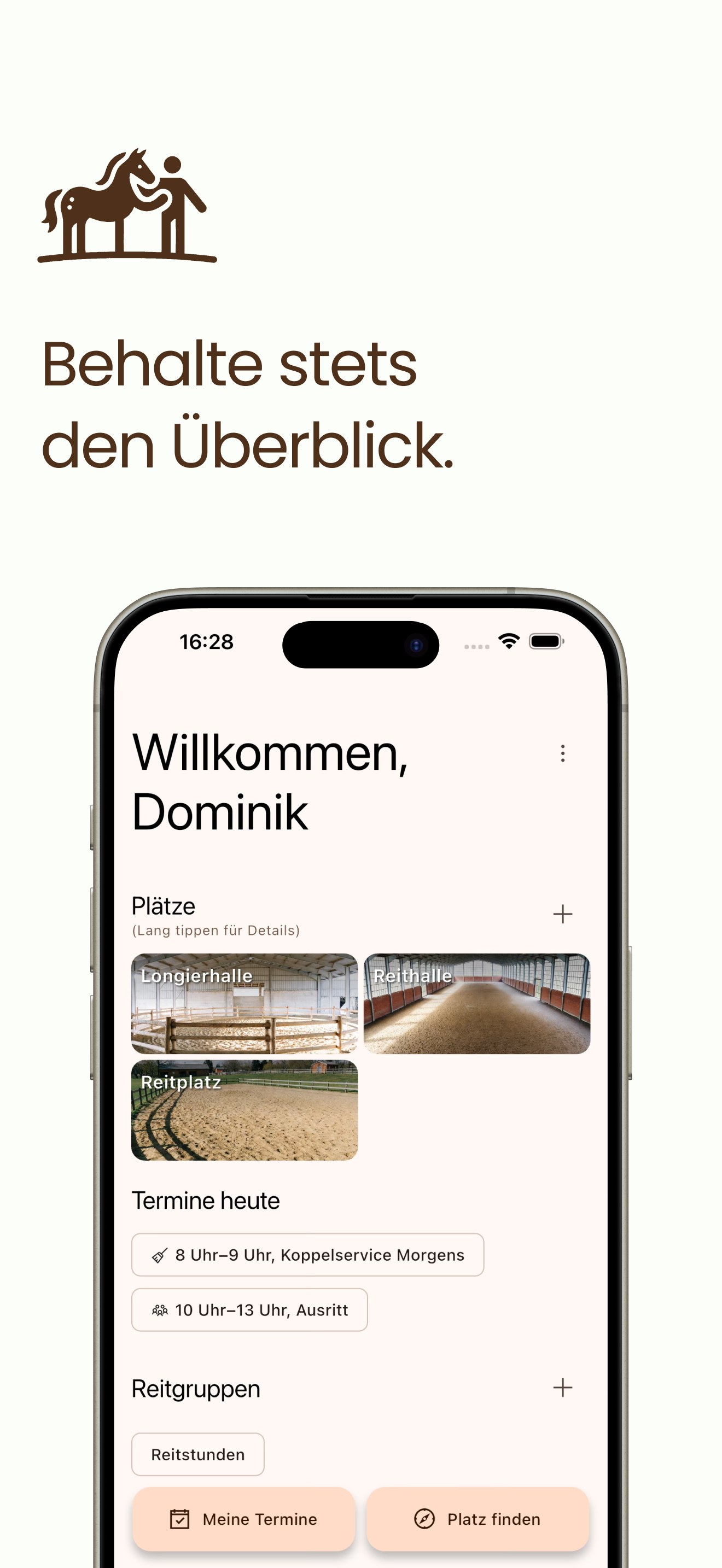Tap the 16:28 clock in the status bar
722x1568 pixels.
pyautogui.click(x=206, y=642)
